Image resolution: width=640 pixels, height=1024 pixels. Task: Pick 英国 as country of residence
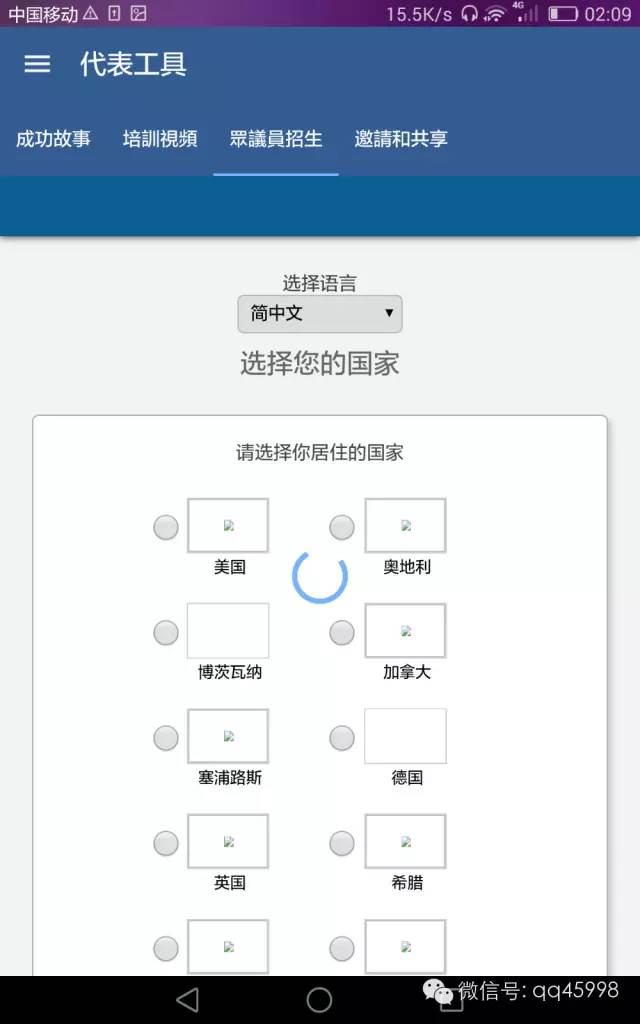tap(166, 843)
